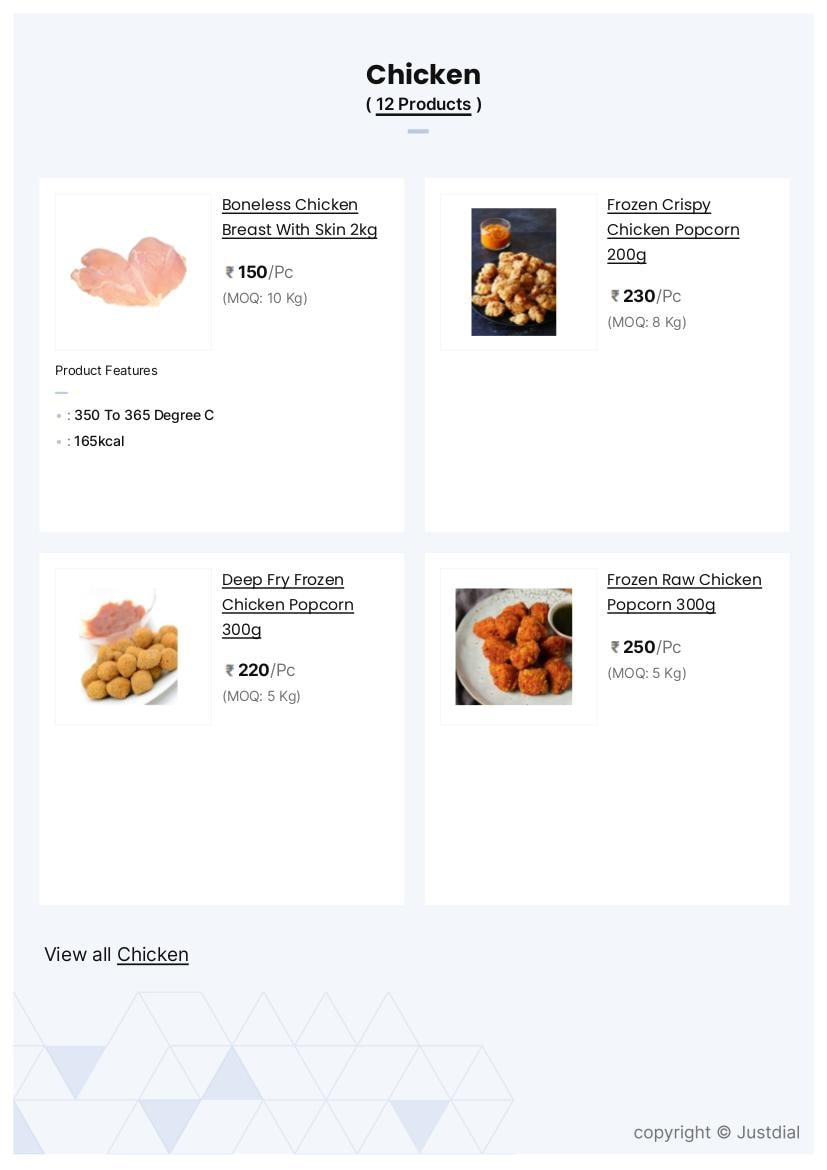Click the rupee icon beside 150 price
Viewport: 827px width, 1170px height.
pyautogui.click(x=230, y=272)
